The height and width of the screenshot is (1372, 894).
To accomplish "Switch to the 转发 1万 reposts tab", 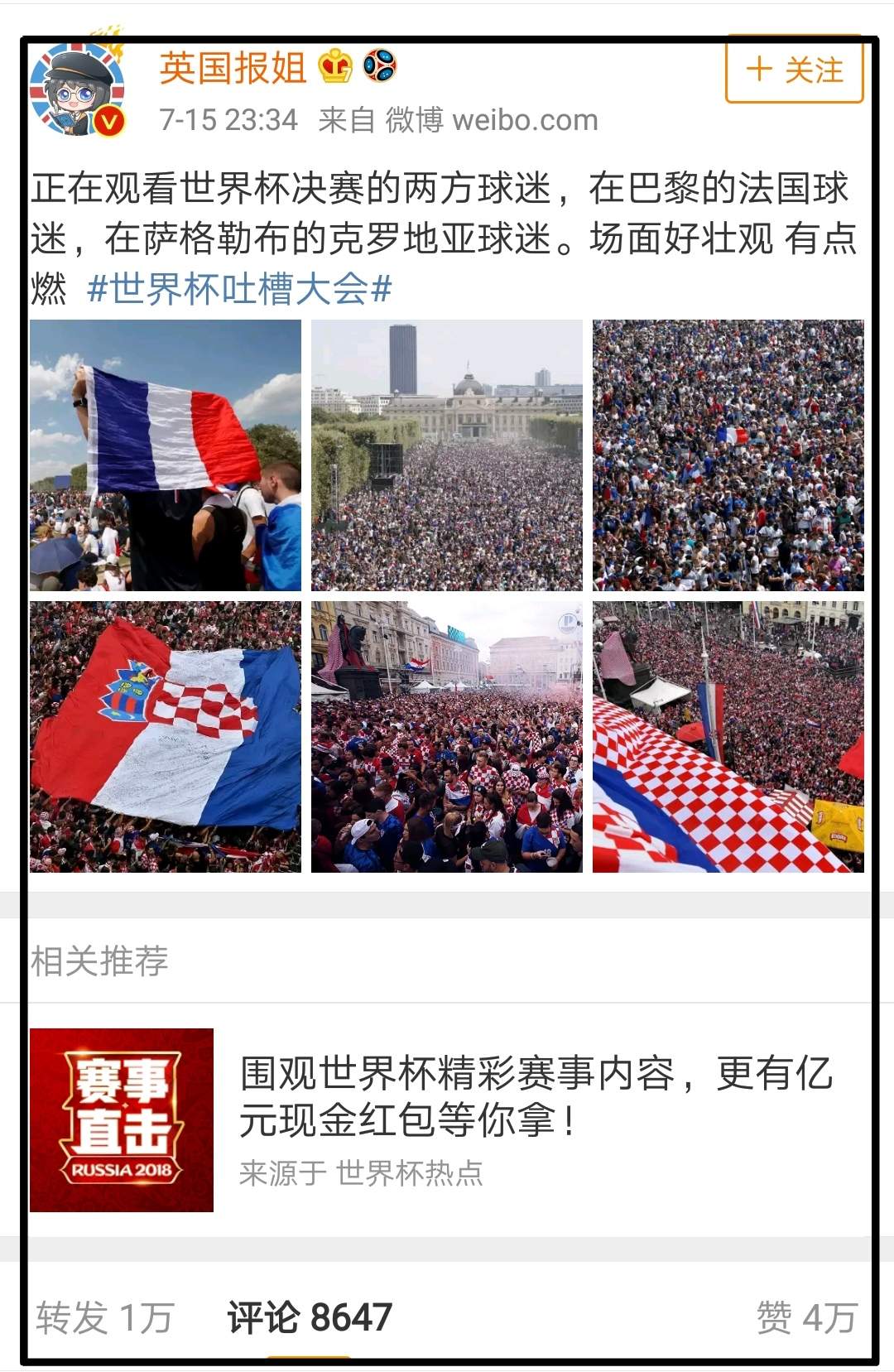I will point(104,1317).
